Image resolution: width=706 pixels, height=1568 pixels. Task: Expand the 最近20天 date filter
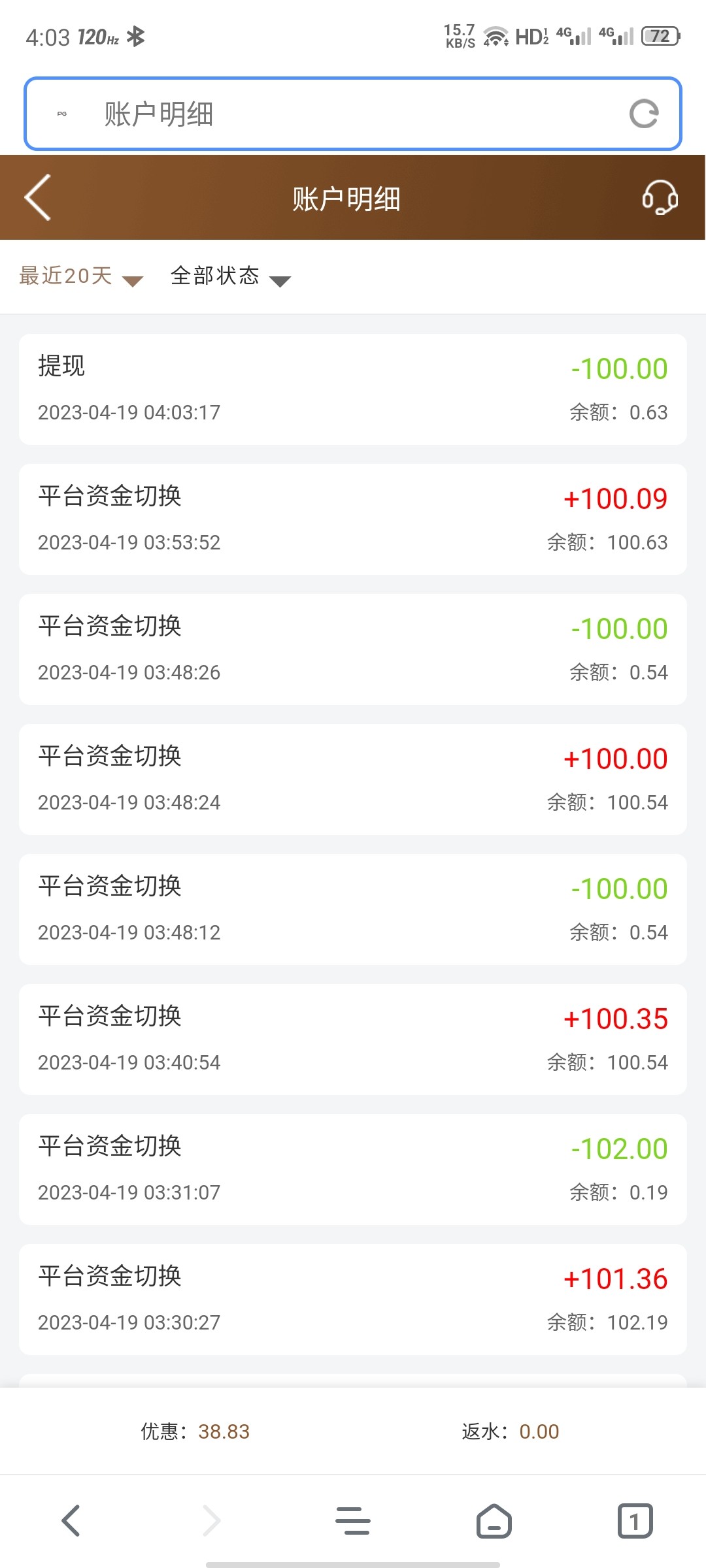tap(81, 277)
